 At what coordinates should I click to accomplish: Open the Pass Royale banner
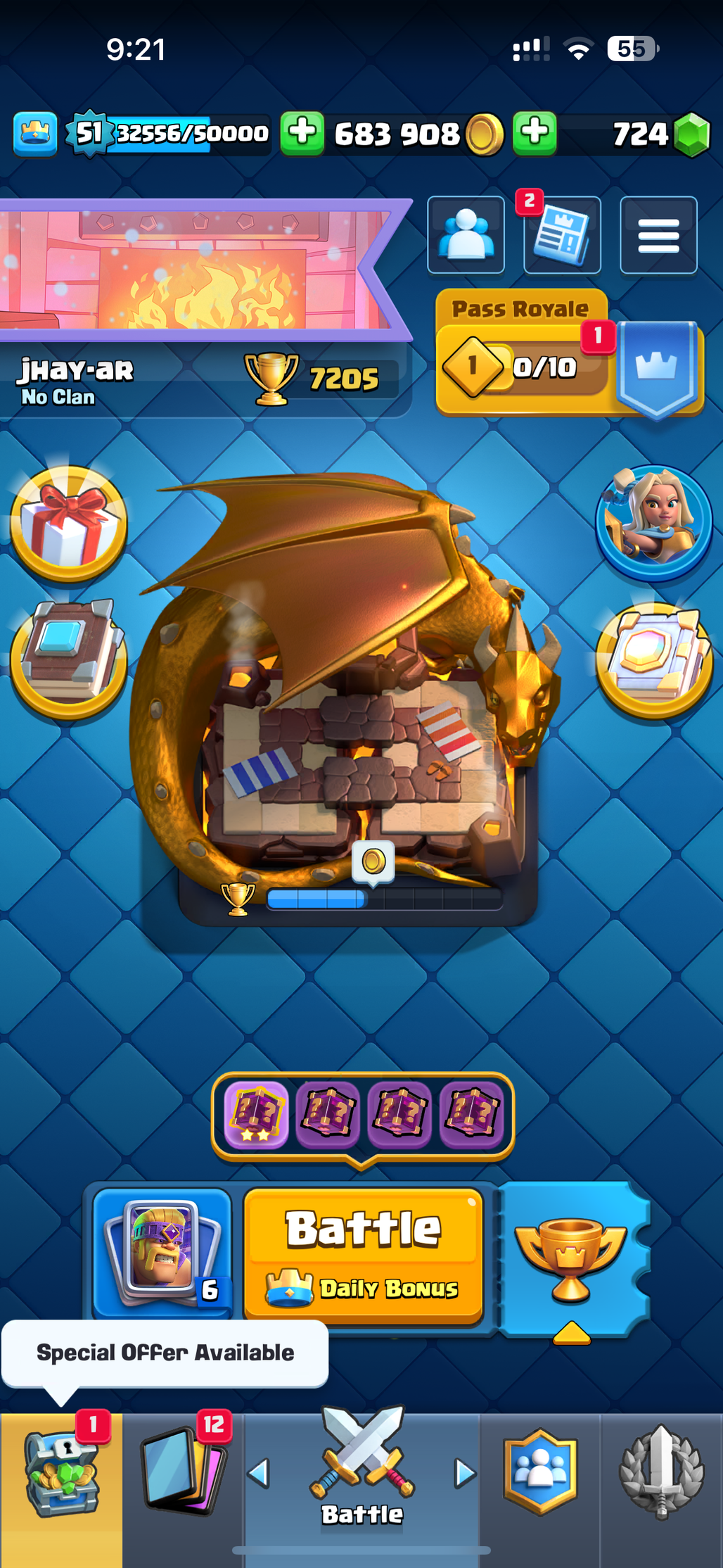coord(570,353)
